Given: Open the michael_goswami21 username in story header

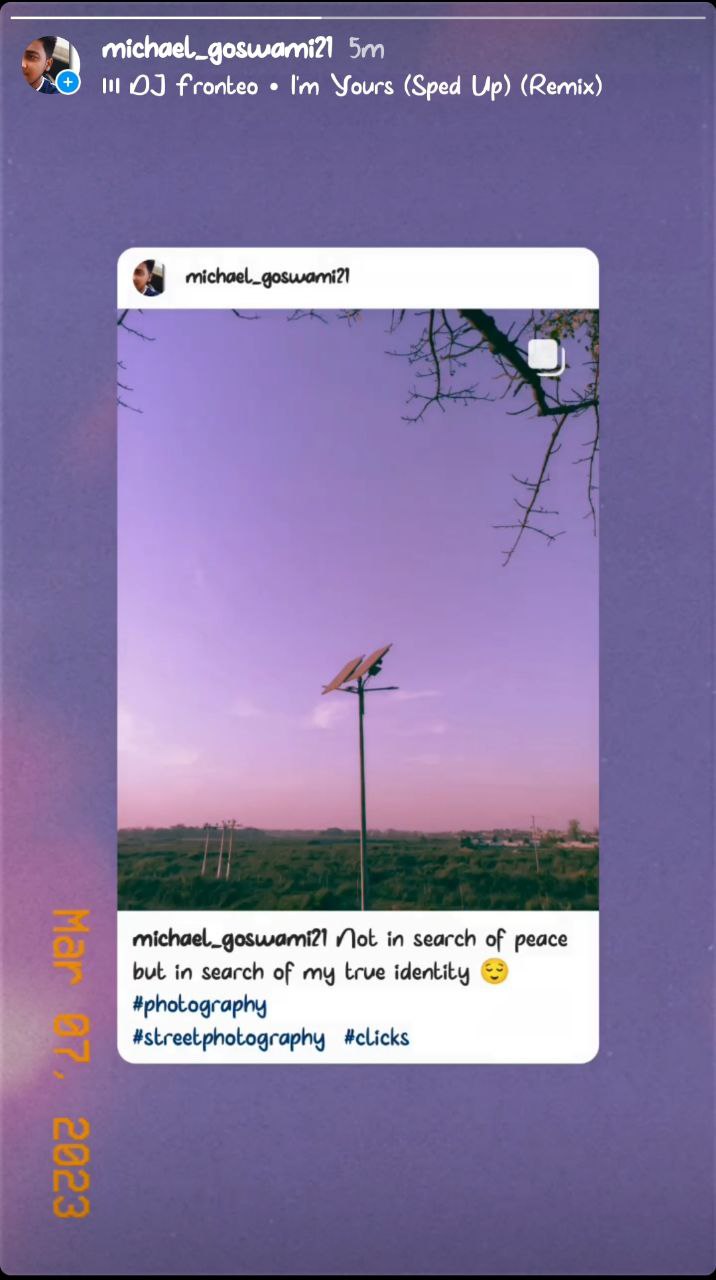Looking at the screenshot, I should coord(217,48).
